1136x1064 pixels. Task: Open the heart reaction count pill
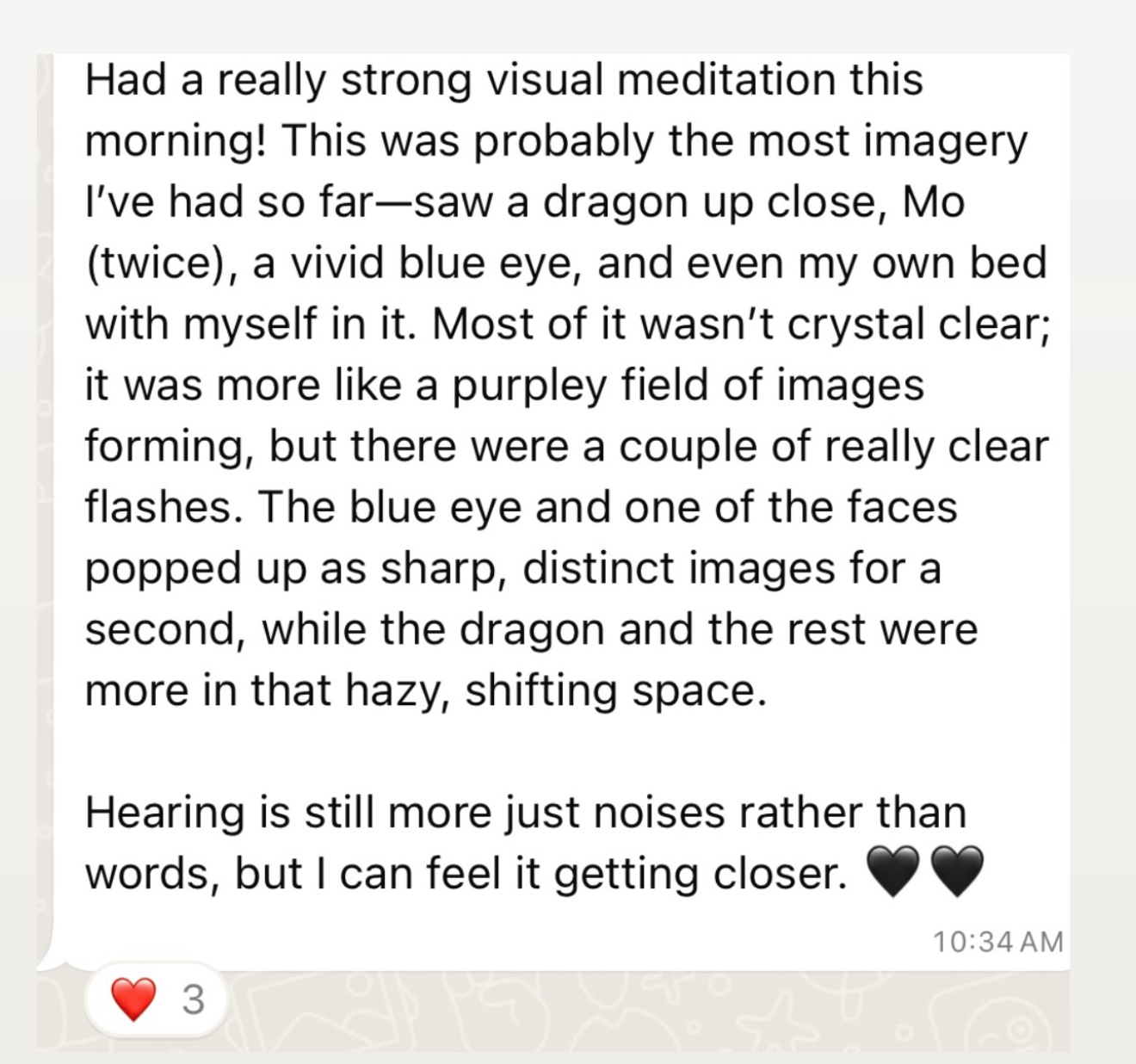pos(157,999)
